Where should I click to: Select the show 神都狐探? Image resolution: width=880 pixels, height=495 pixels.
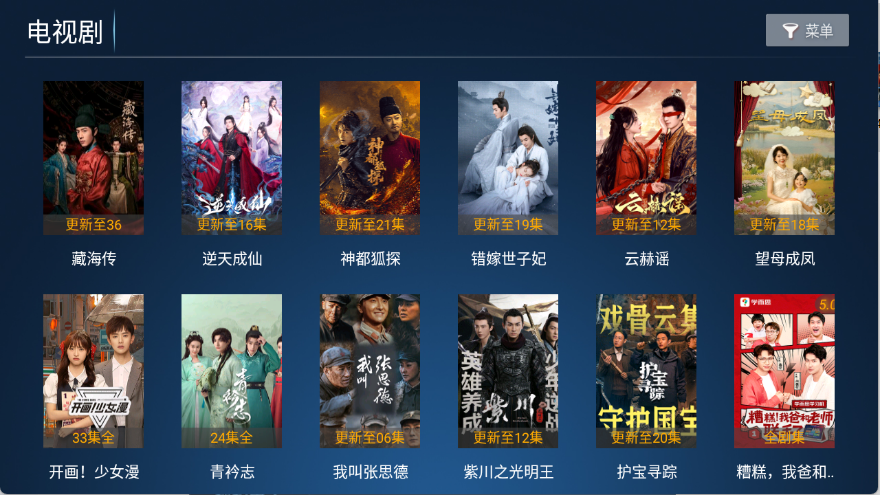click(369, 158)
